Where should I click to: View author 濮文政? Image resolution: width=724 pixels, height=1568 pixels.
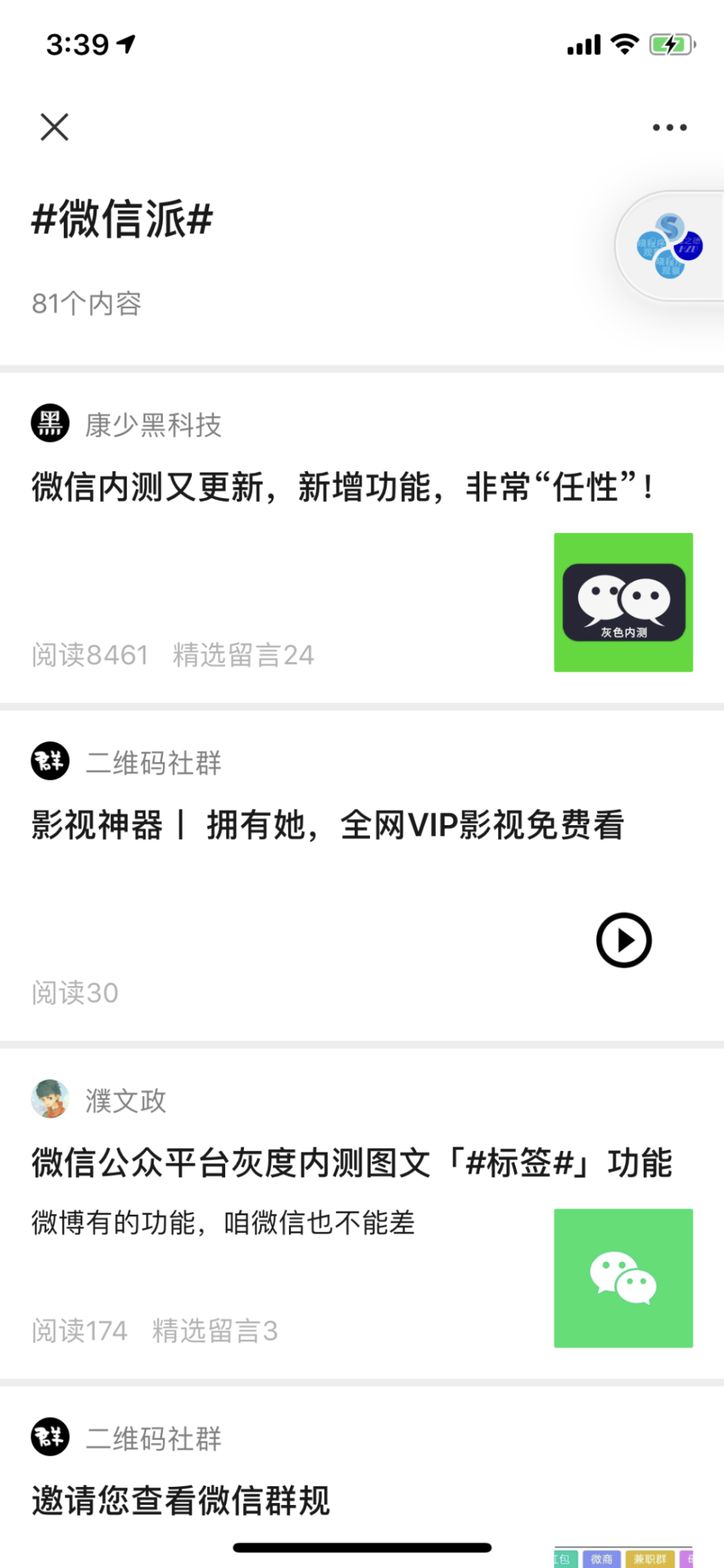(125, 1100)
